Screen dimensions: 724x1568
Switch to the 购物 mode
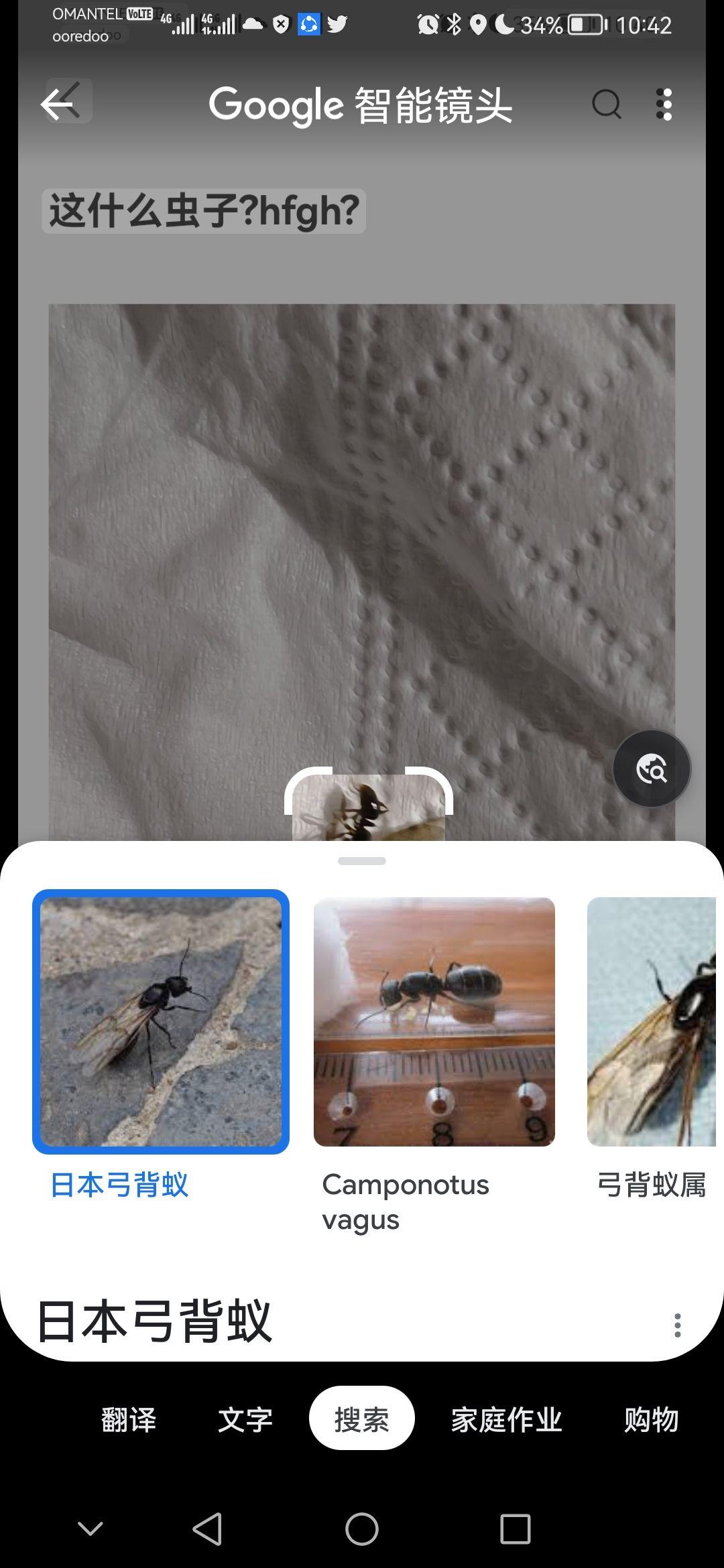point(651,1419)
